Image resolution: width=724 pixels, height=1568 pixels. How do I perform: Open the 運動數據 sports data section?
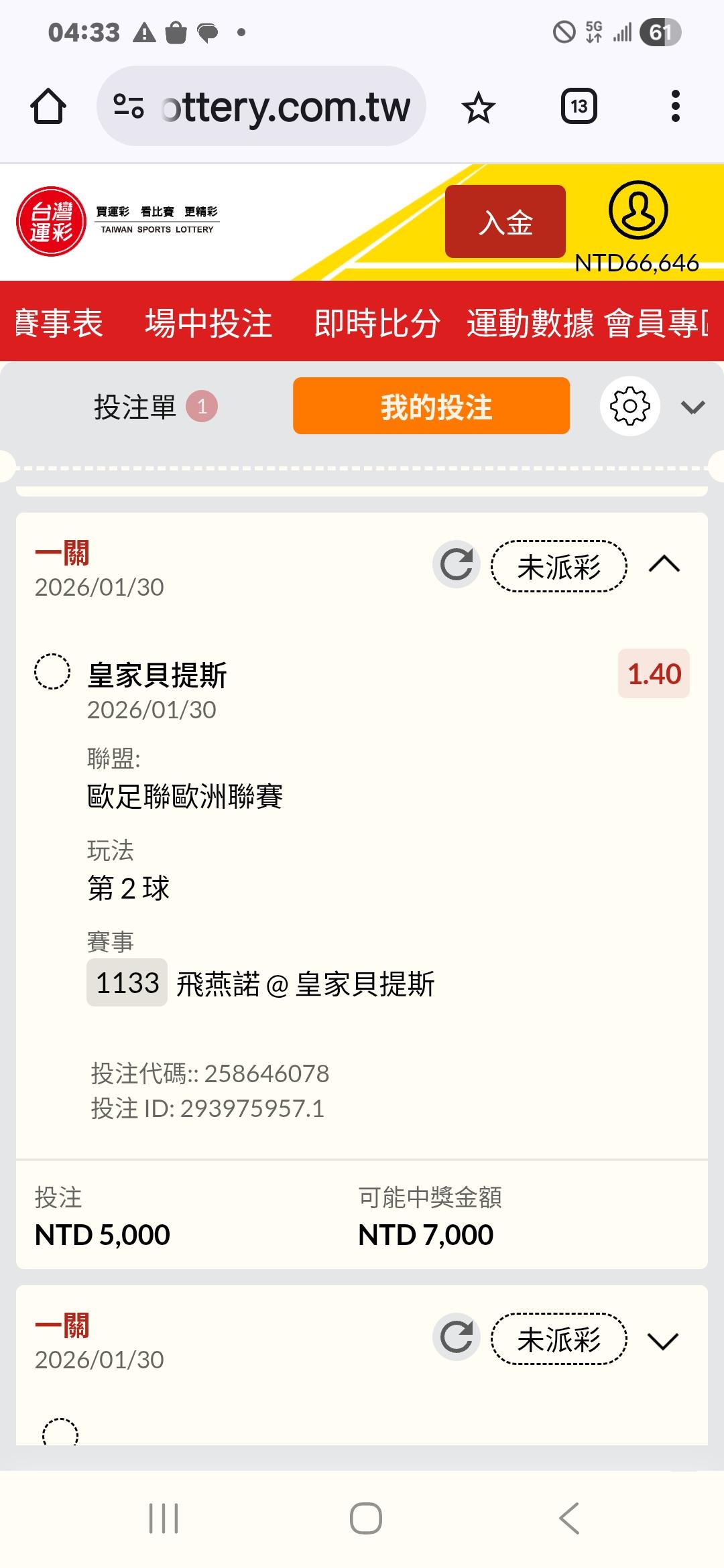point(530,323)
